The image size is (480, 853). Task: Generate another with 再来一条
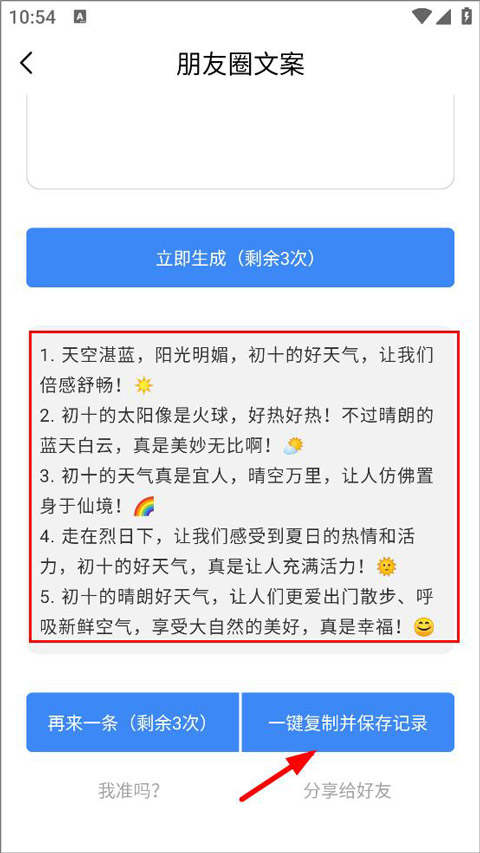[x=132, y=722]
